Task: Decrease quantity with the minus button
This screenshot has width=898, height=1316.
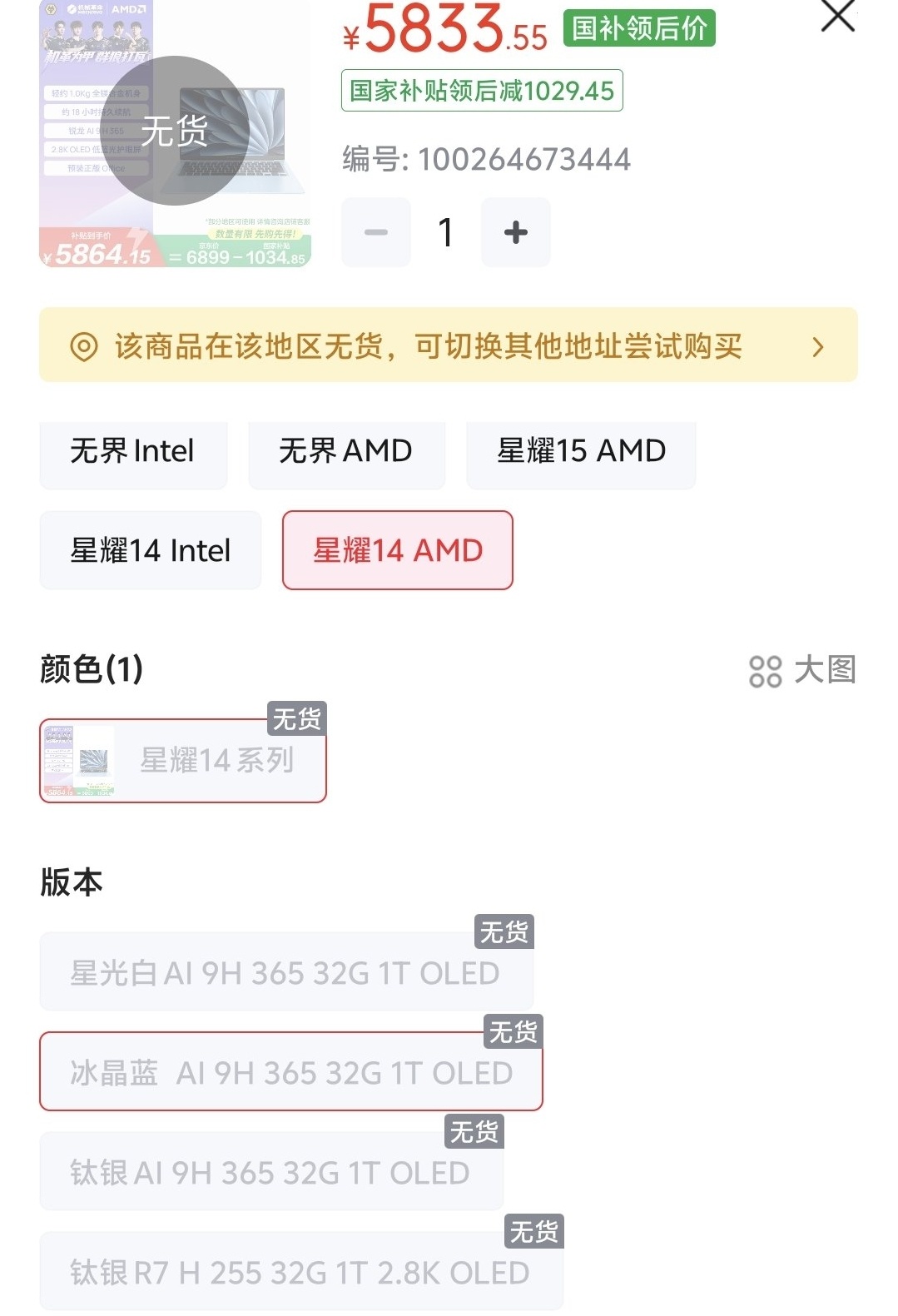Action: [x=376, y=232]
